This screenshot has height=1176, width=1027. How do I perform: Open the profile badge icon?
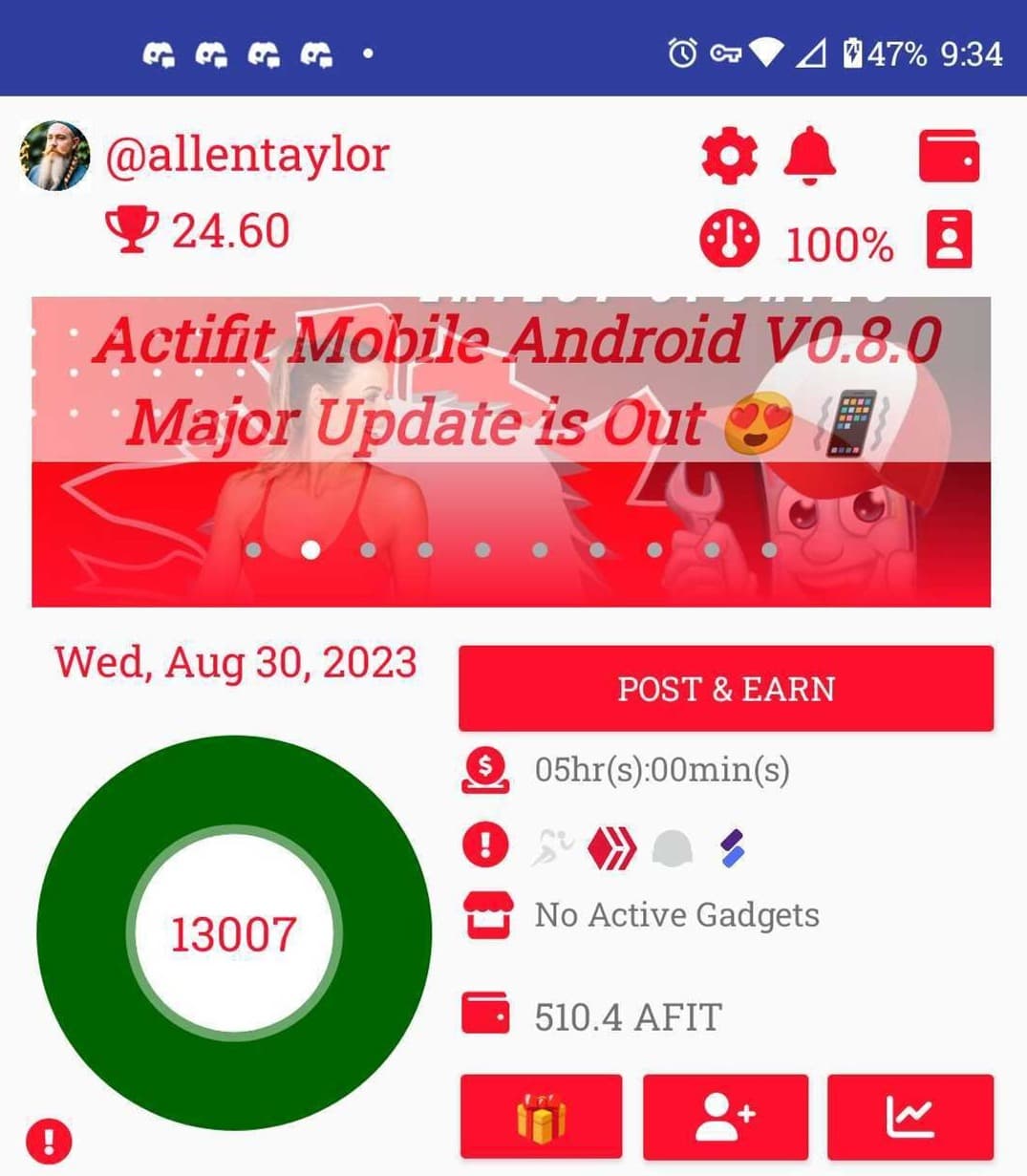pos(949,239)
